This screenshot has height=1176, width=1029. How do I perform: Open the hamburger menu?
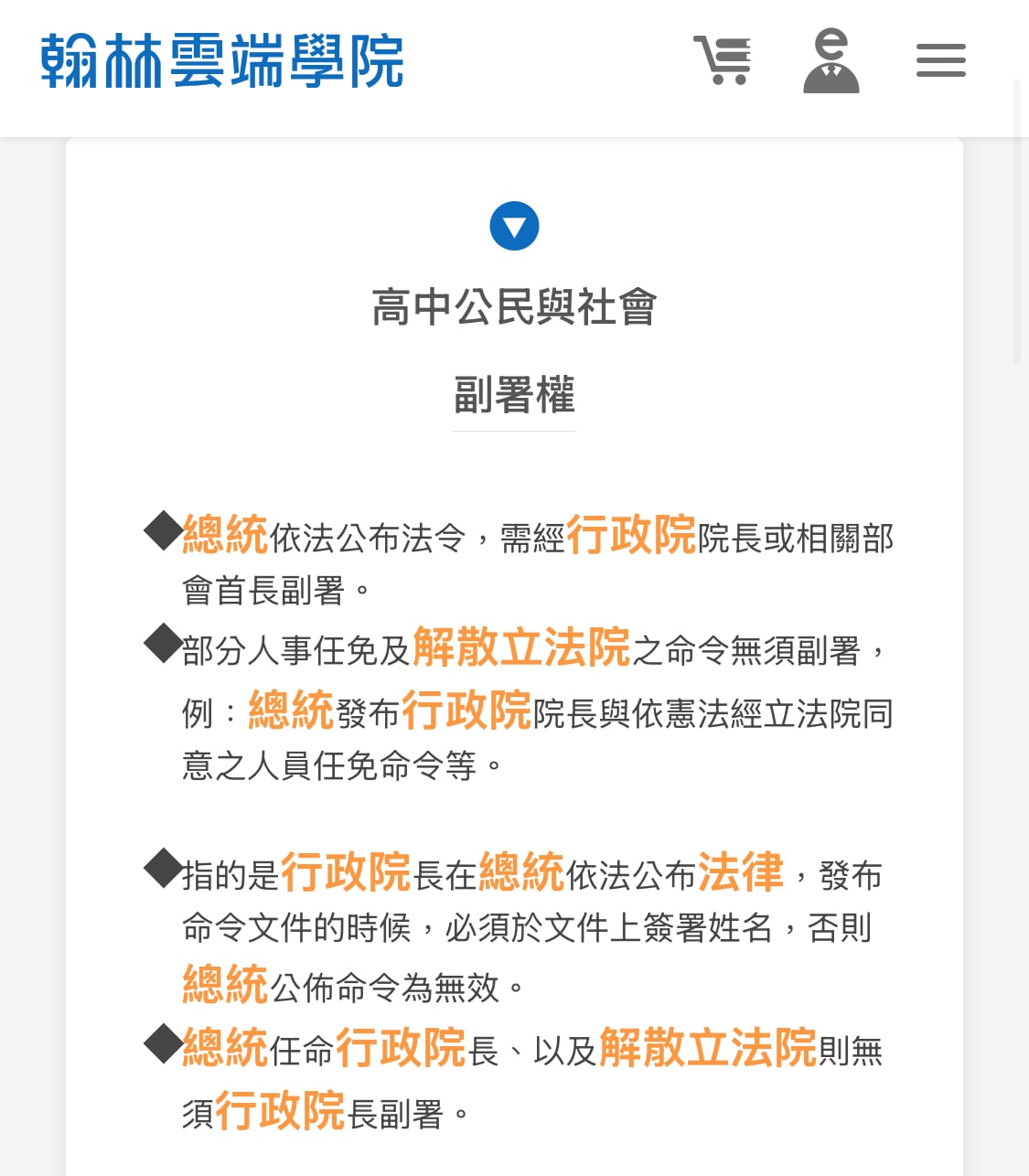click(940, 60)
